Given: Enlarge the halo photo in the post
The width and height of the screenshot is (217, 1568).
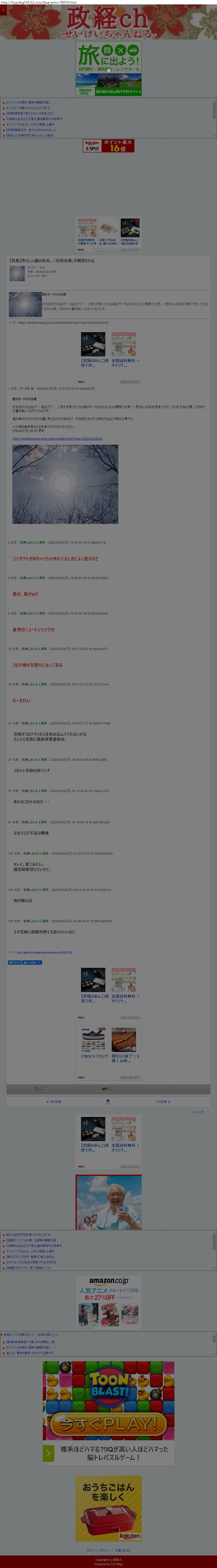Looking at the screenshot, I should pyautogui.click(x=65, y=484).
